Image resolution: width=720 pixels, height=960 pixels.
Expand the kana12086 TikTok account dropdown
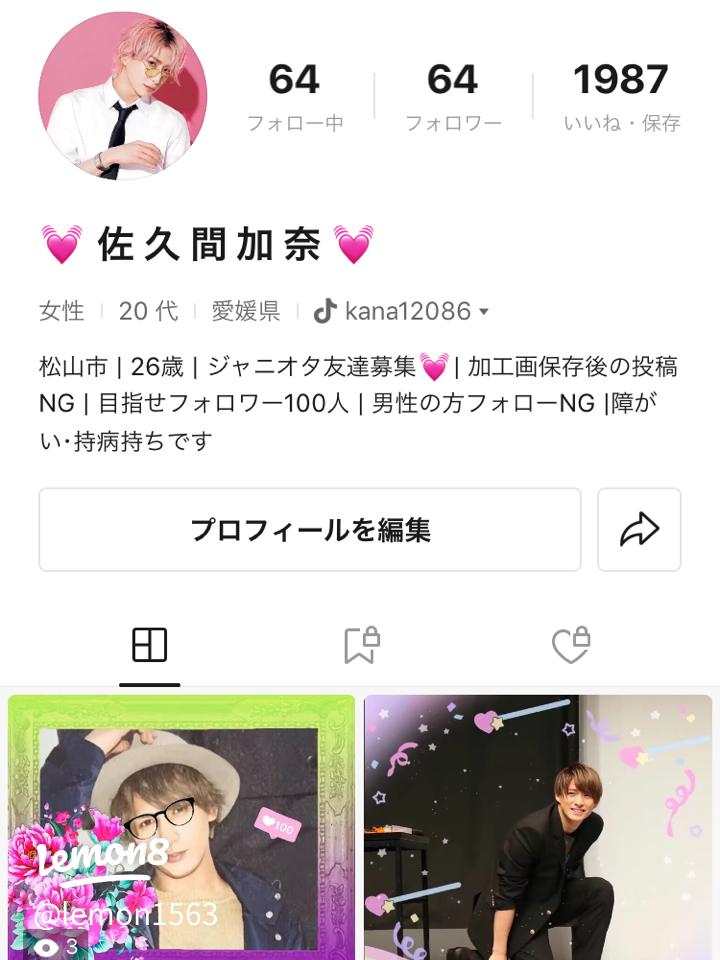coord(401,311)
